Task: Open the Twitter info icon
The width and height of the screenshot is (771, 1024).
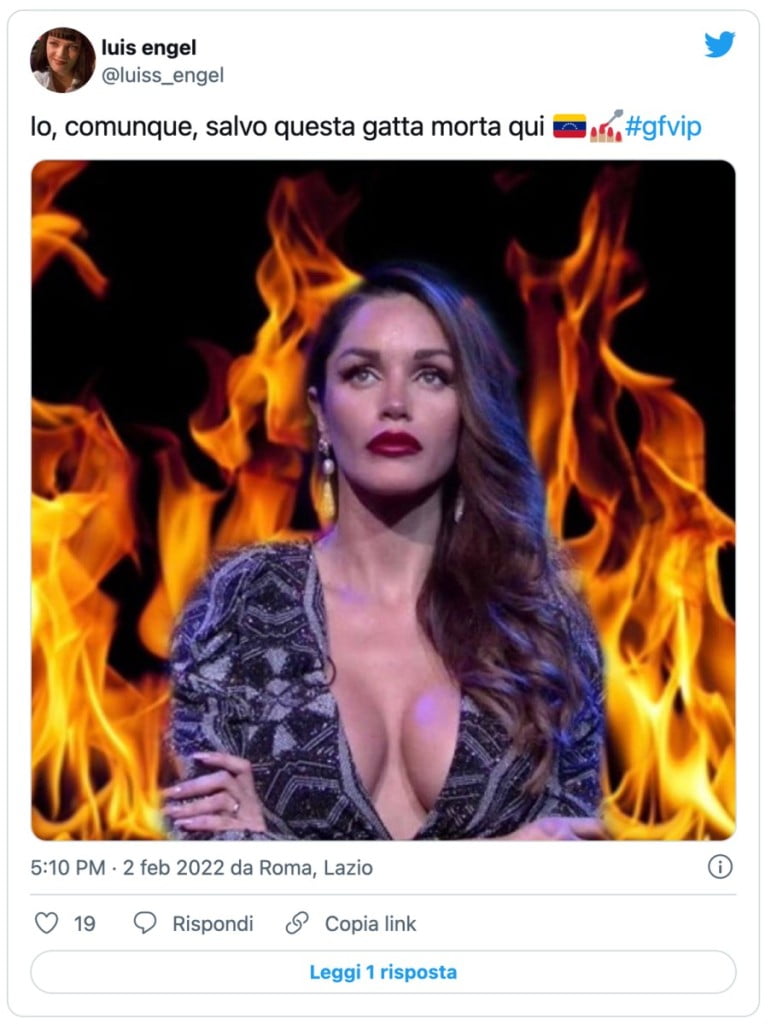Action: [720, 867]
